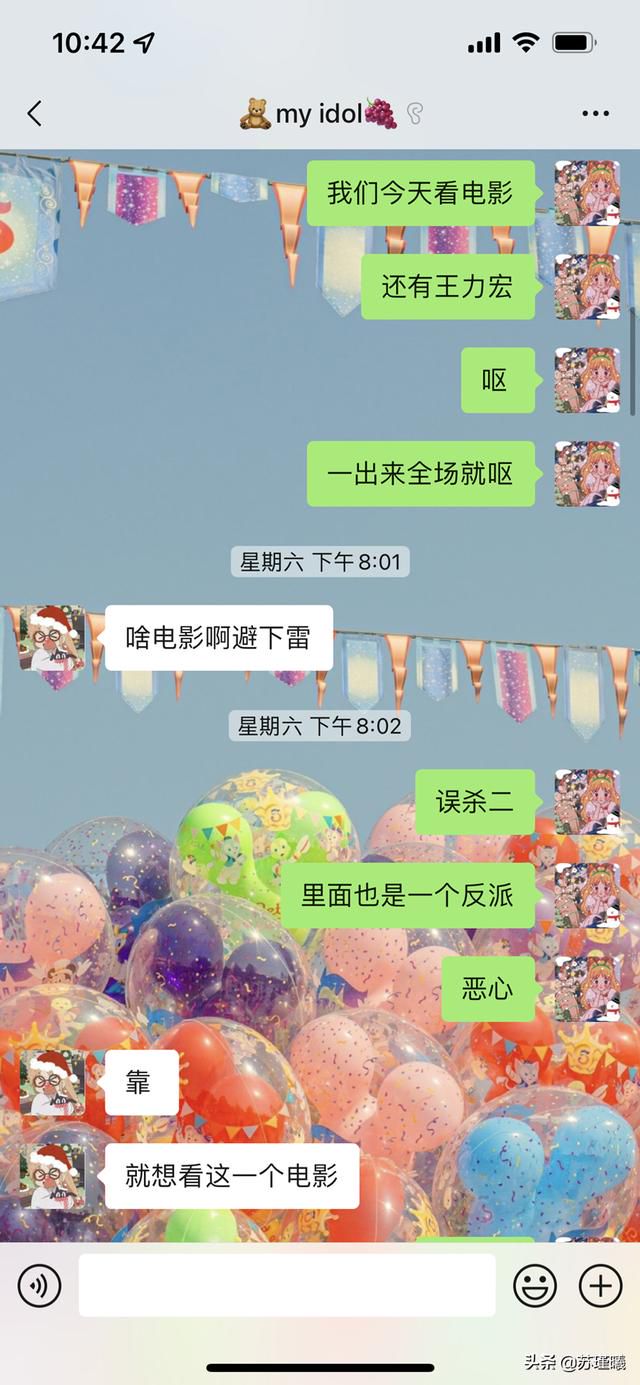The image size is (640, 1385).
Task: Focus the message text field
Action: [x=287, y=1285]
